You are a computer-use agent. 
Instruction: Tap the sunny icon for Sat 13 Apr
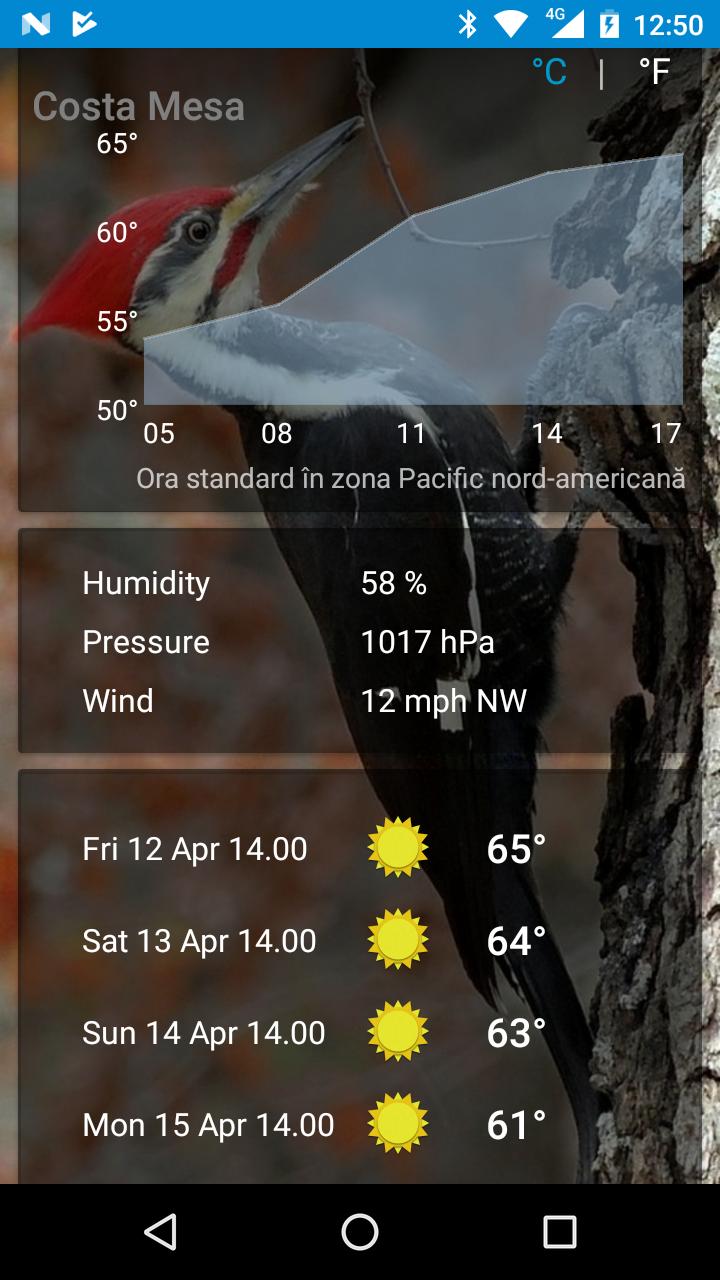(x=396, y=941)
